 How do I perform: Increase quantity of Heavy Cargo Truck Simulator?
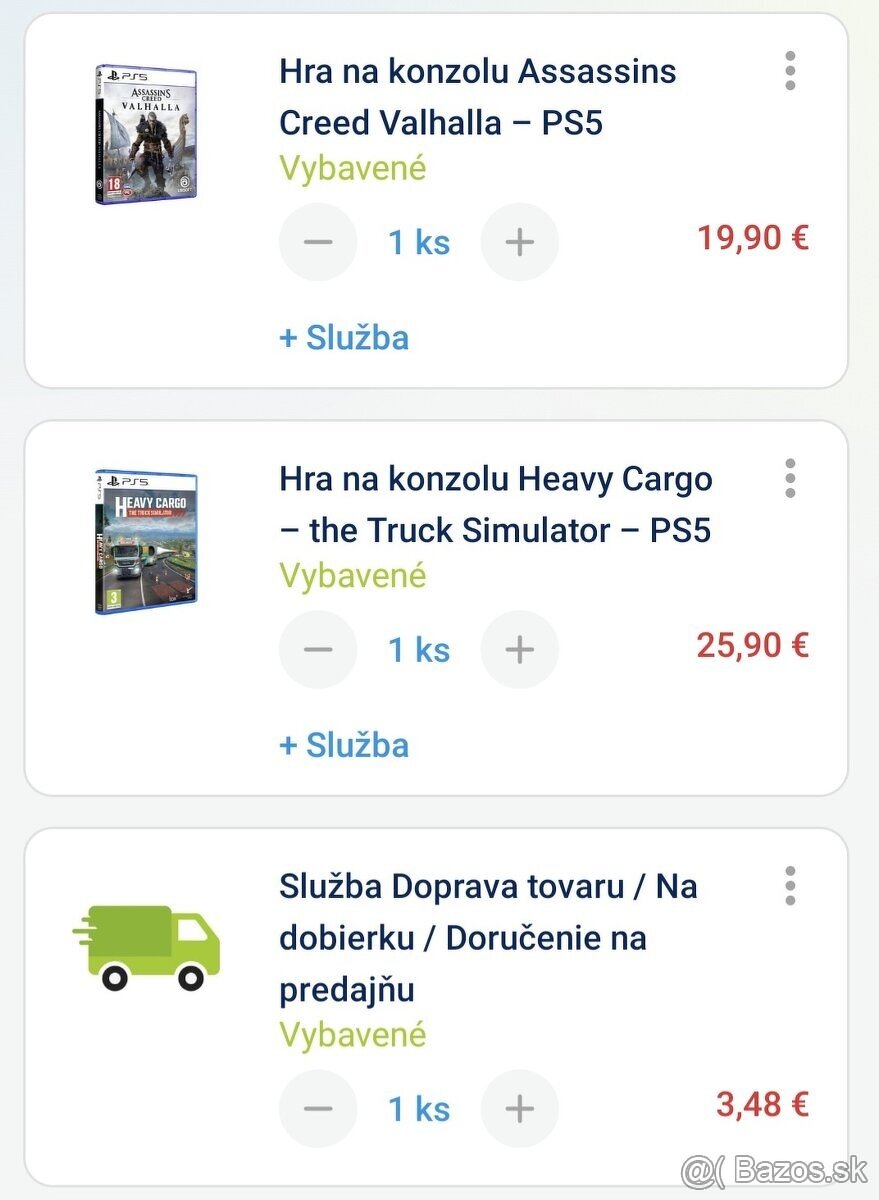[x=520, y=650]
